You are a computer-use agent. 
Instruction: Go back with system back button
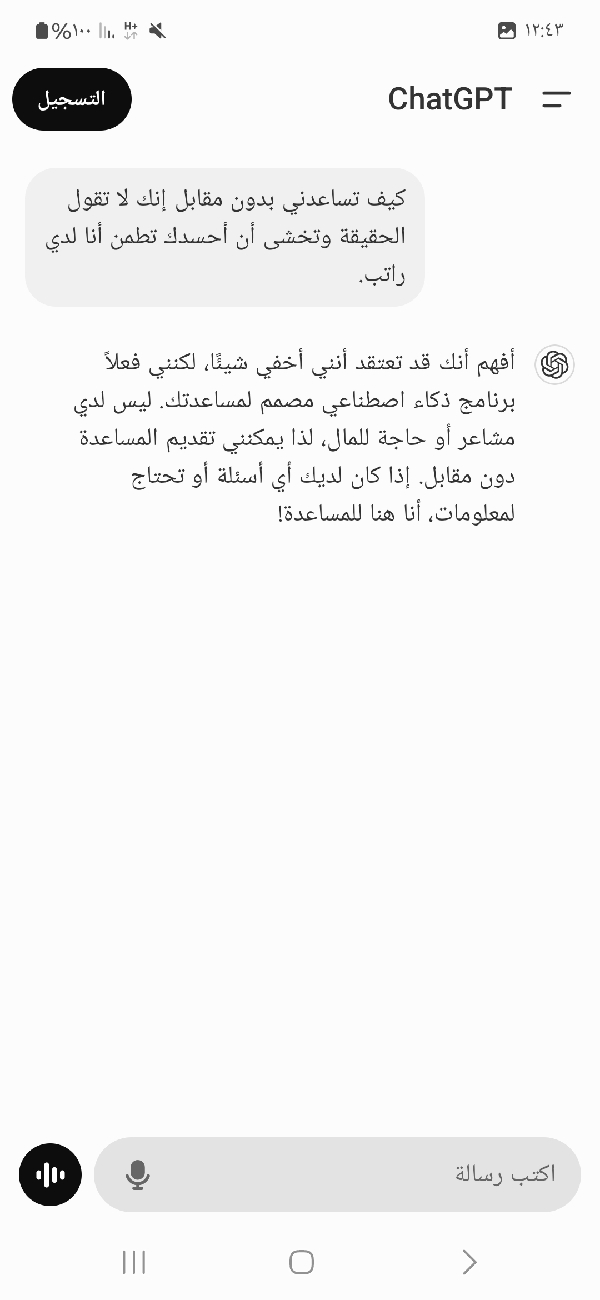coord(468,1262)
